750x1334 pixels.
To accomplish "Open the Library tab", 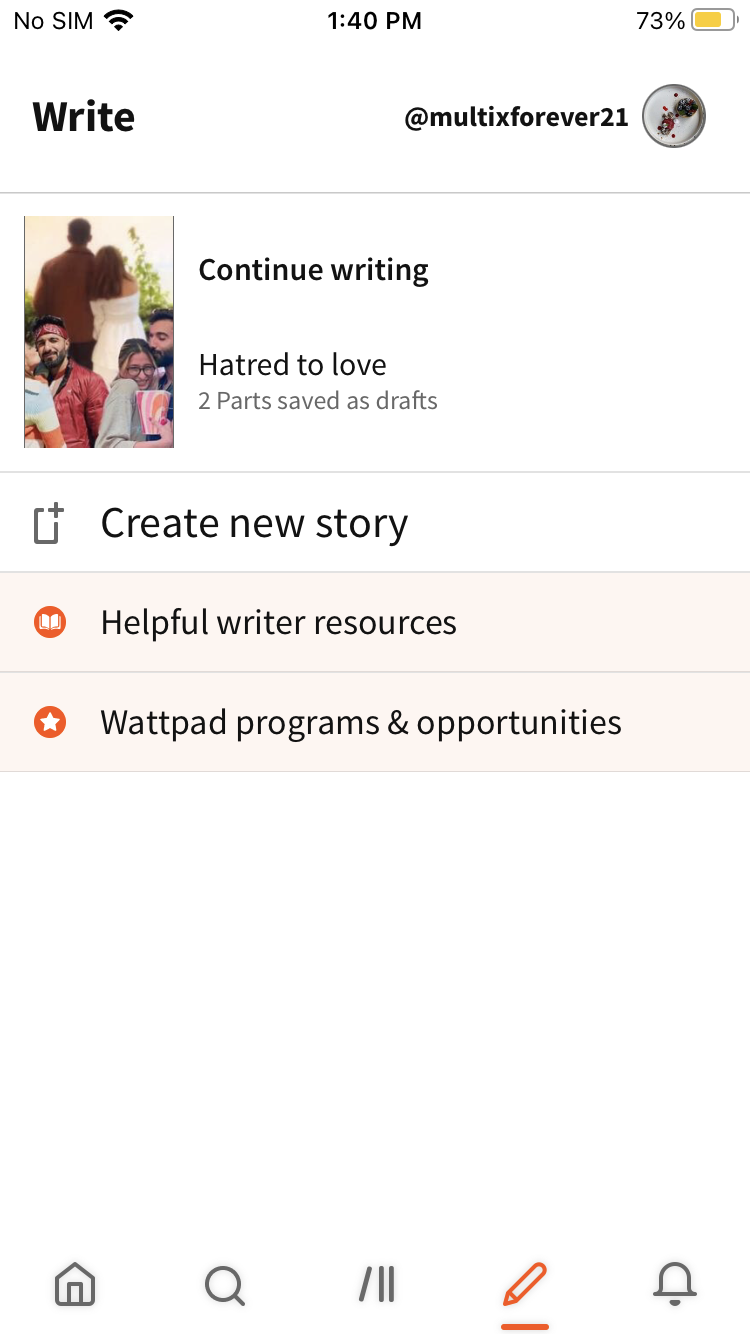I will (376, 1284).
